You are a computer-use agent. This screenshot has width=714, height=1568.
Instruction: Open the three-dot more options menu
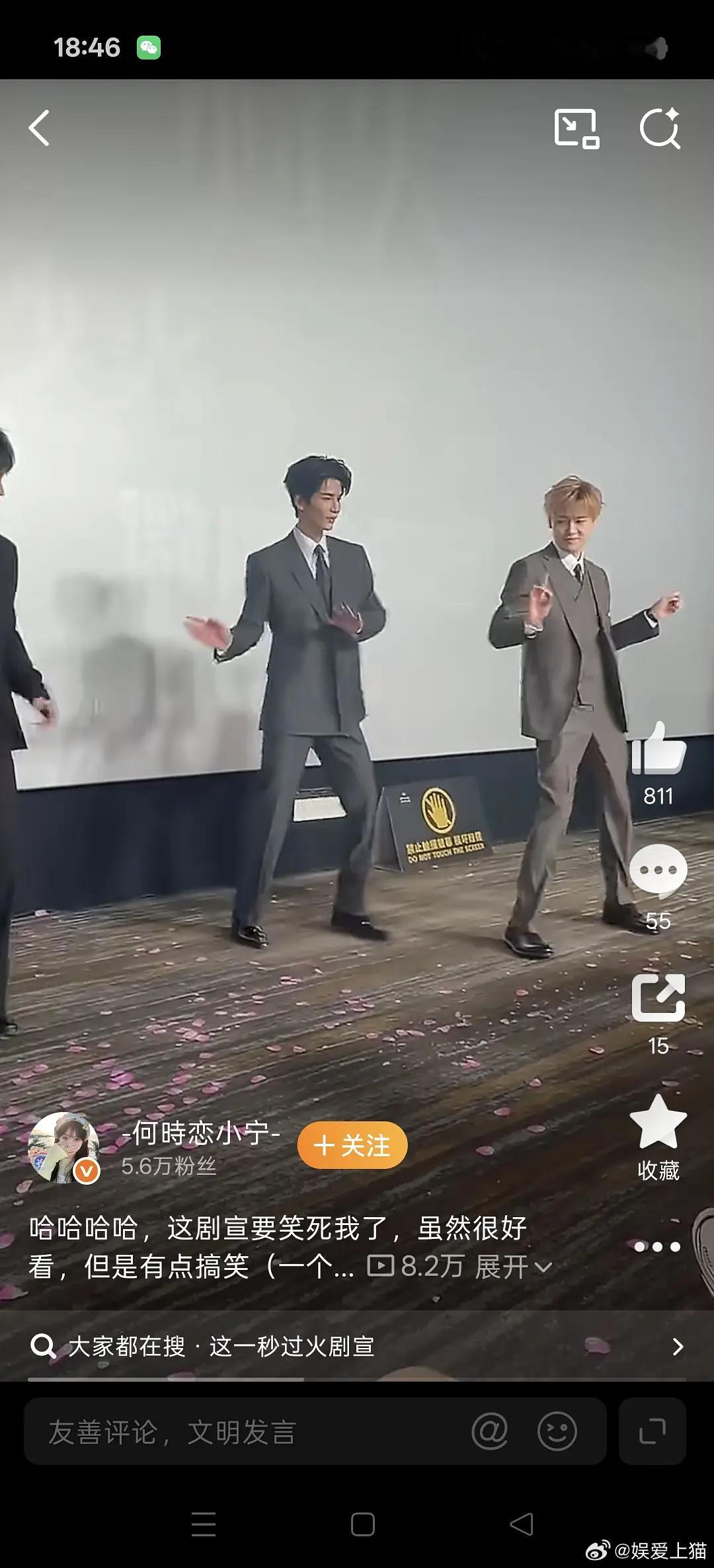[x=657, y=1247]
